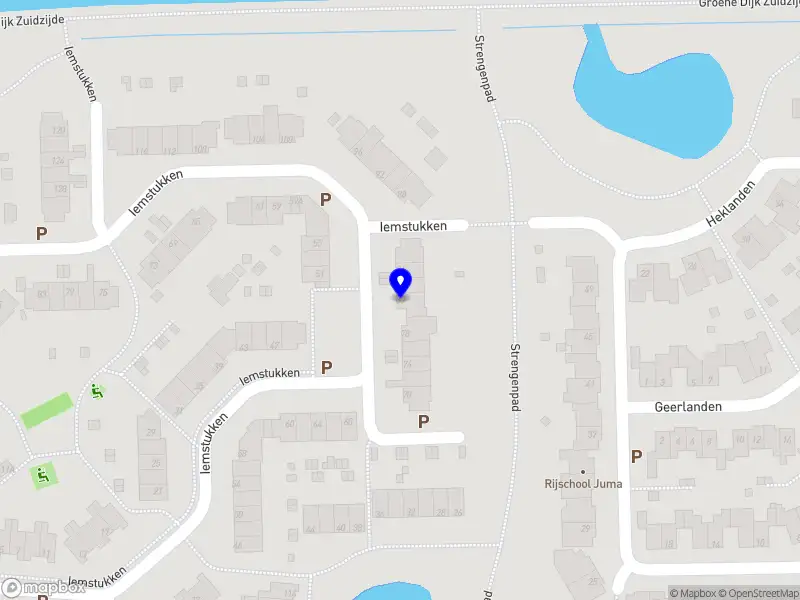Open the © OpenStreetMap attribution link
The width and height of the screenshot is (800, 600).
click(756, 593)
